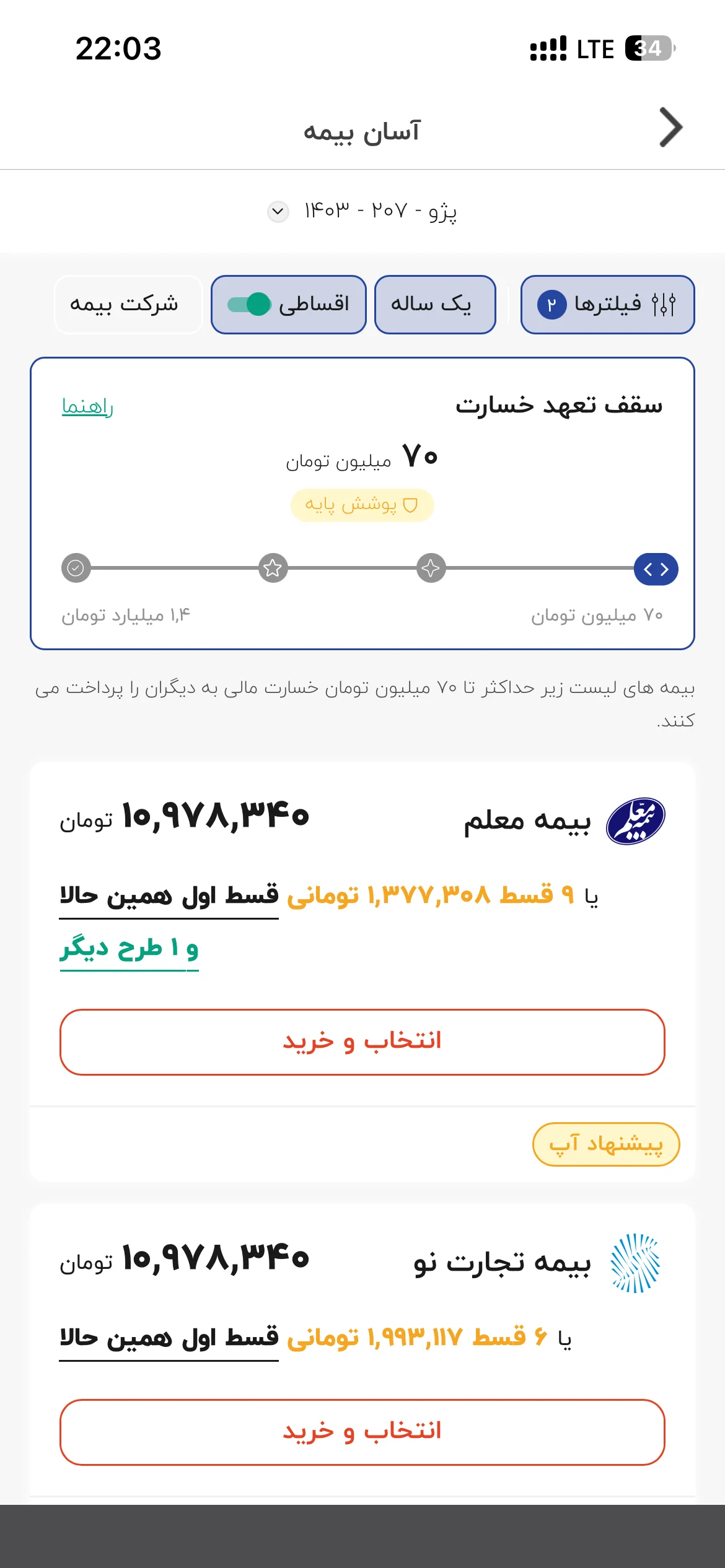This screenshot has height=1568, width=725.
Task: View و ۱ طرح دیگر plans link
Action: point(129,949)
